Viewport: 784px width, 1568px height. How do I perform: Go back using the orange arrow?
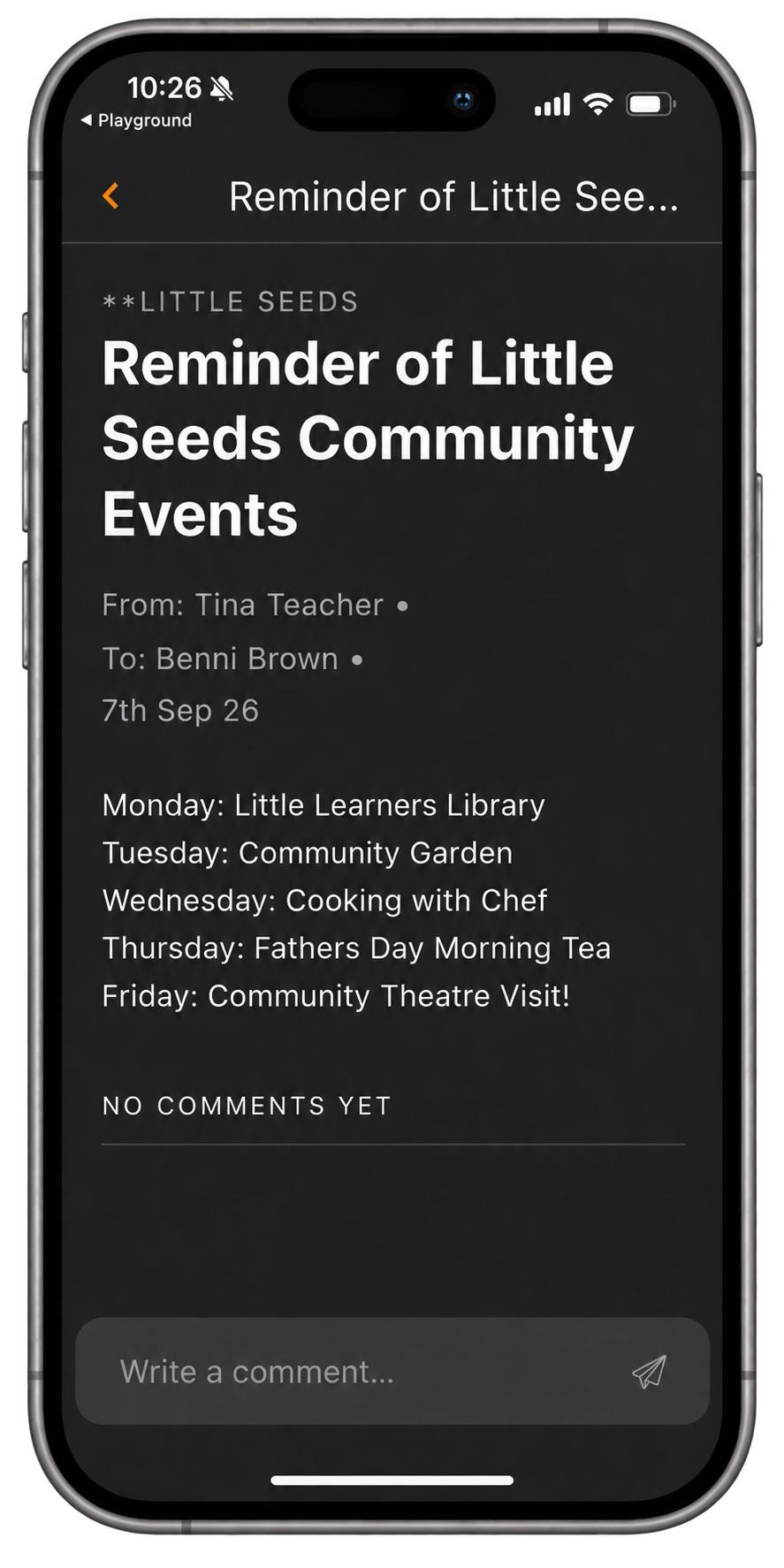tap(110, 196)
